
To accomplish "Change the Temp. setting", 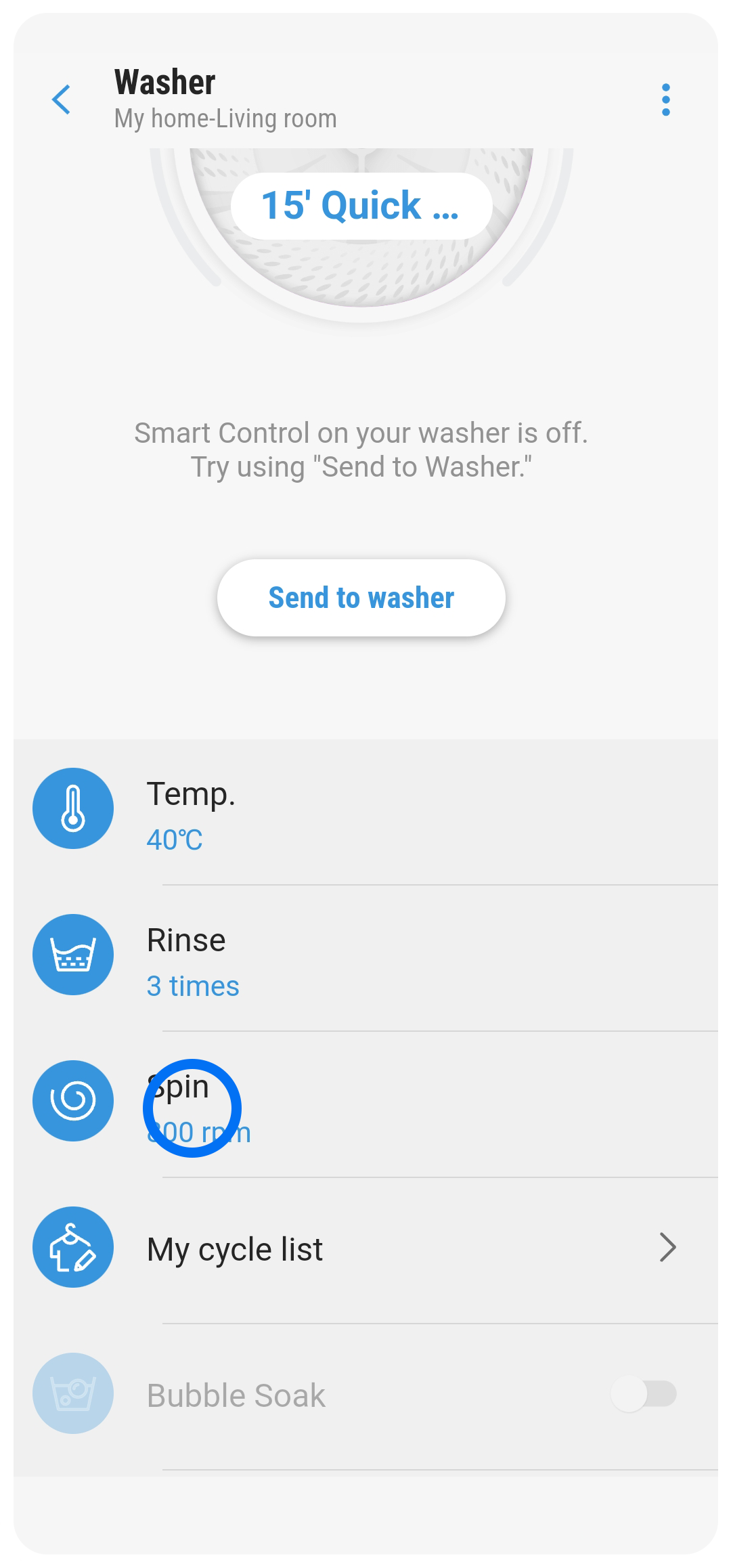I will 365,812.
